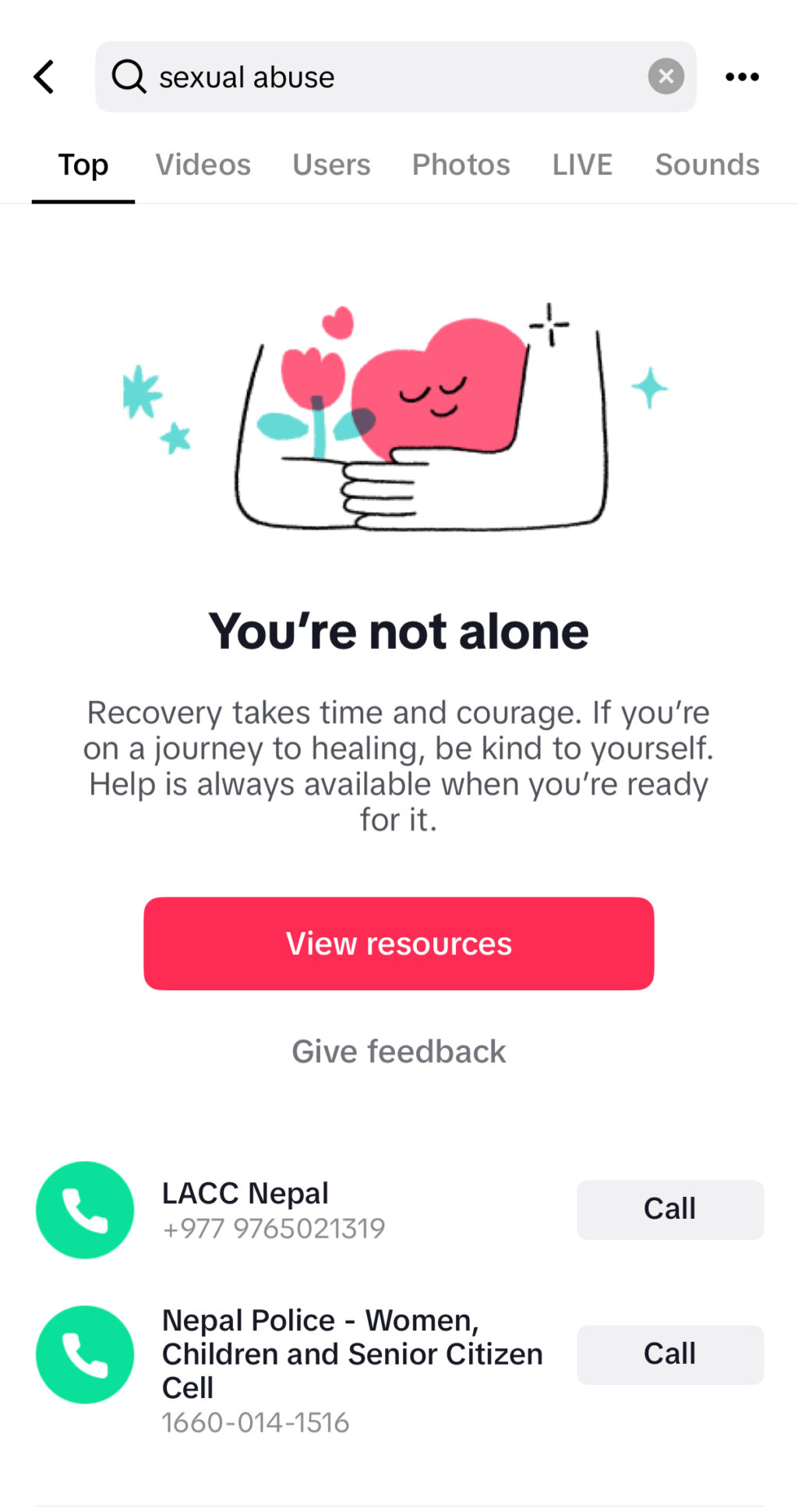Screen dimensions: 798x1512
Task: Select the Top tab
Action: point(83,165)
